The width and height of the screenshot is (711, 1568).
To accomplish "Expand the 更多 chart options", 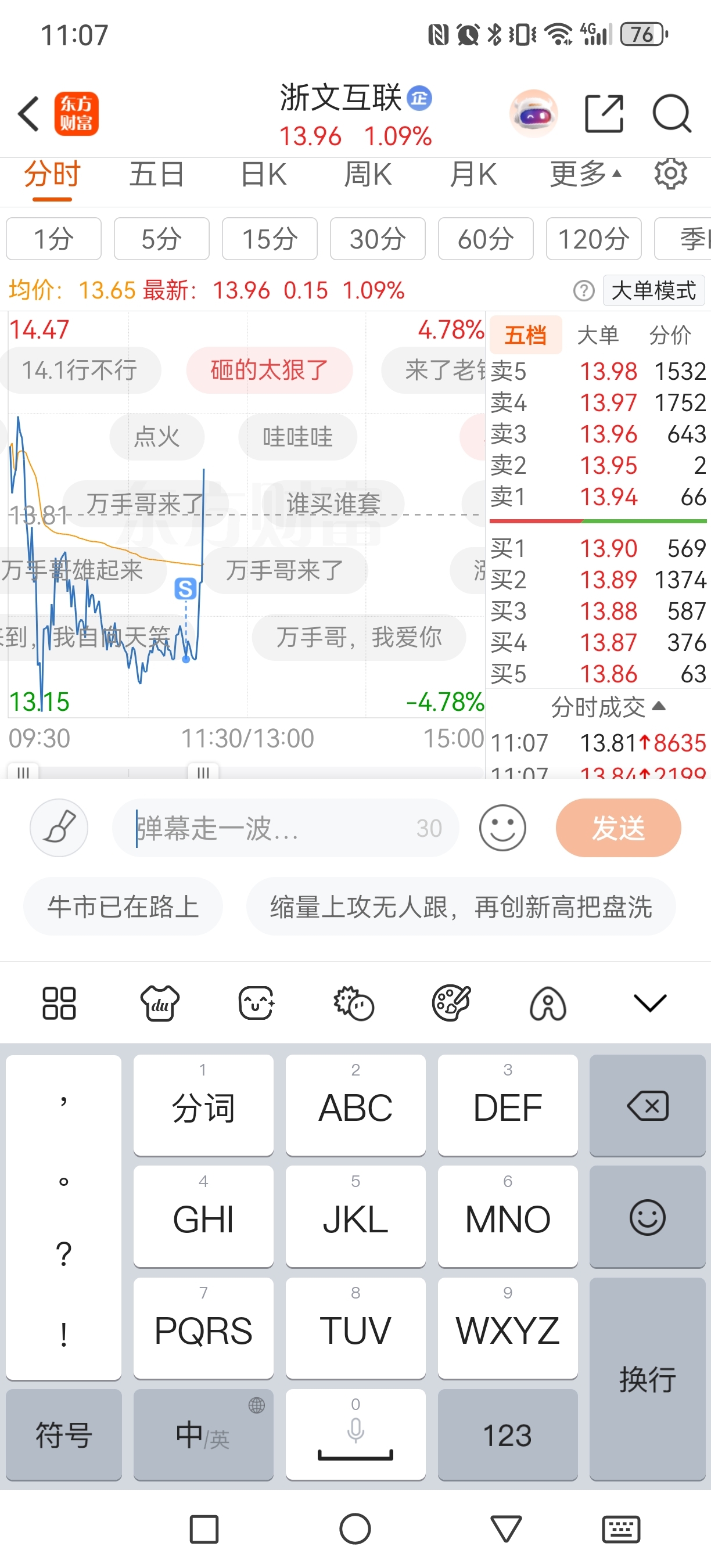I will pos(585,175).
